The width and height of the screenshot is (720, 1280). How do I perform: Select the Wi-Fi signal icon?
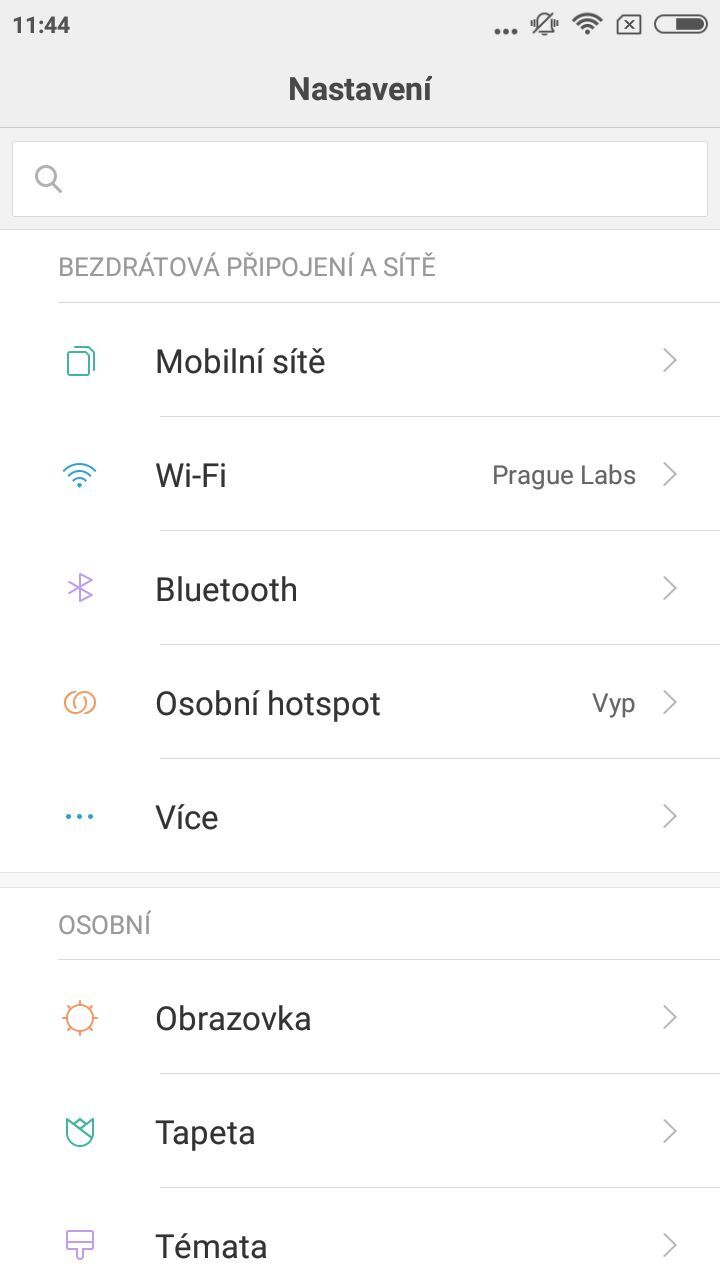click(x=79, y=474)
